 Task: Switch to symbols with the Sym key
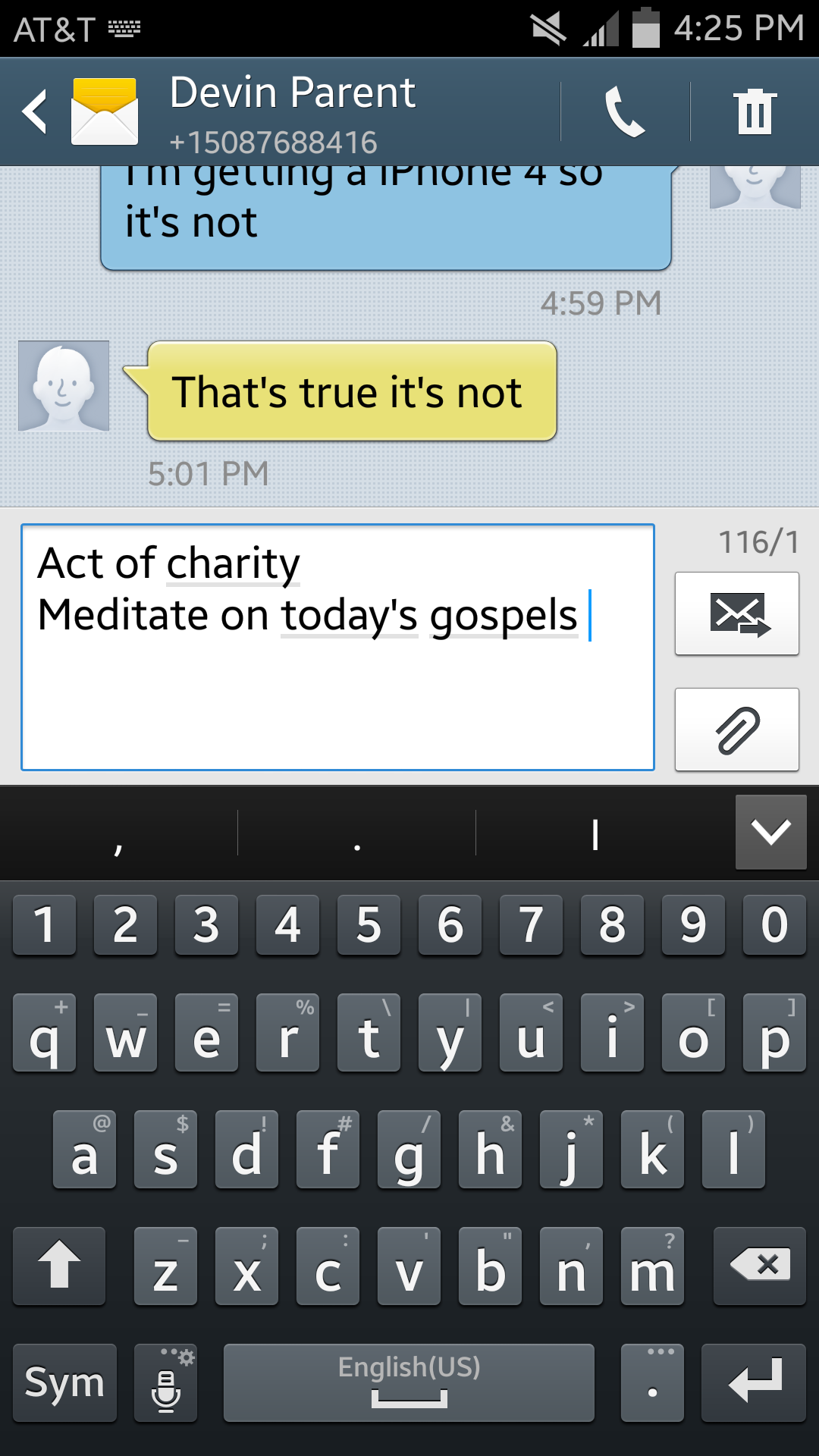(x=65, y=1382)
